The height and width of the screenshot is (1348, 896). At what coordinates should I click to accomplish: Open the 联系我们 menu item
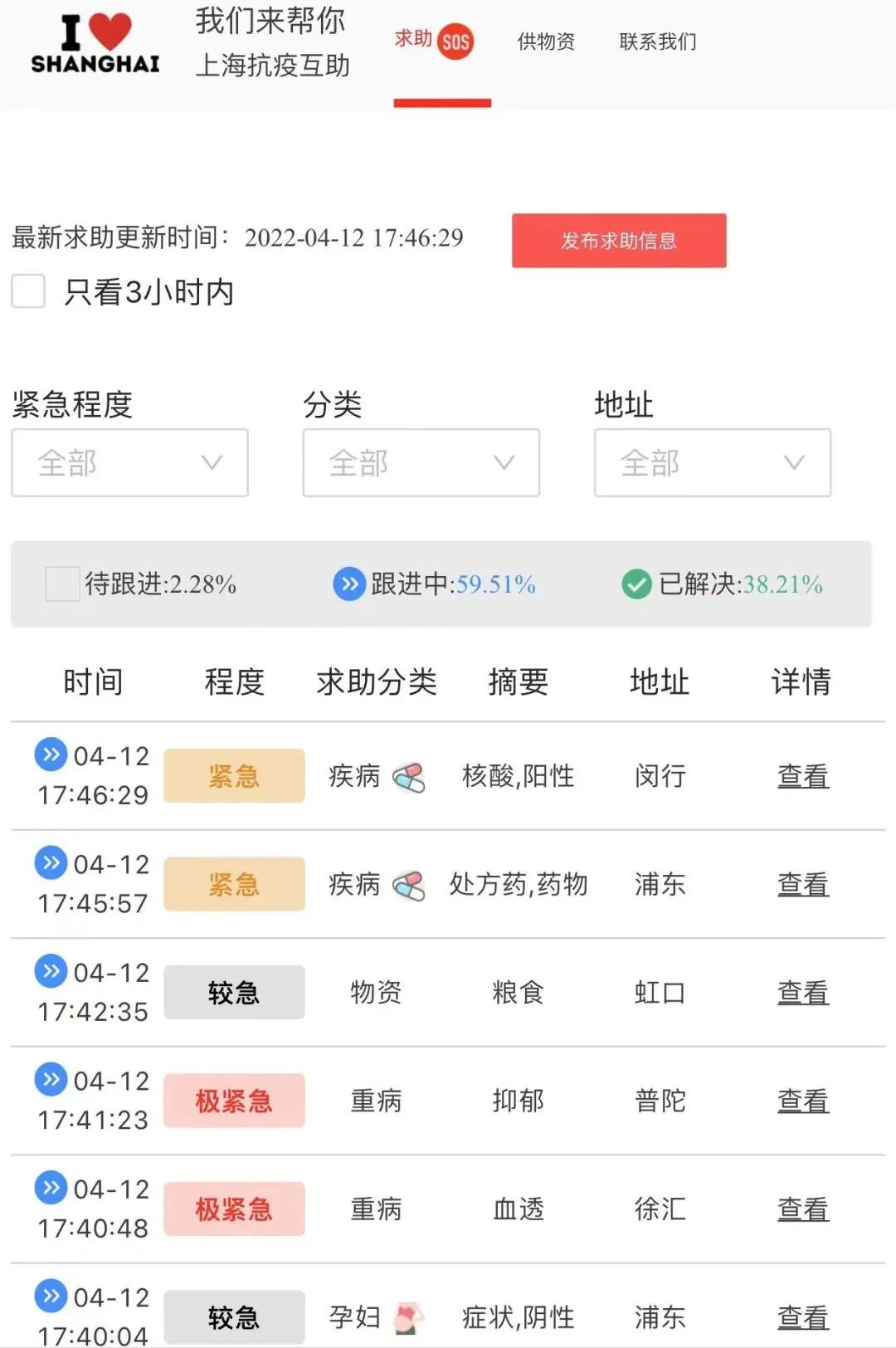tap(657, 42)
